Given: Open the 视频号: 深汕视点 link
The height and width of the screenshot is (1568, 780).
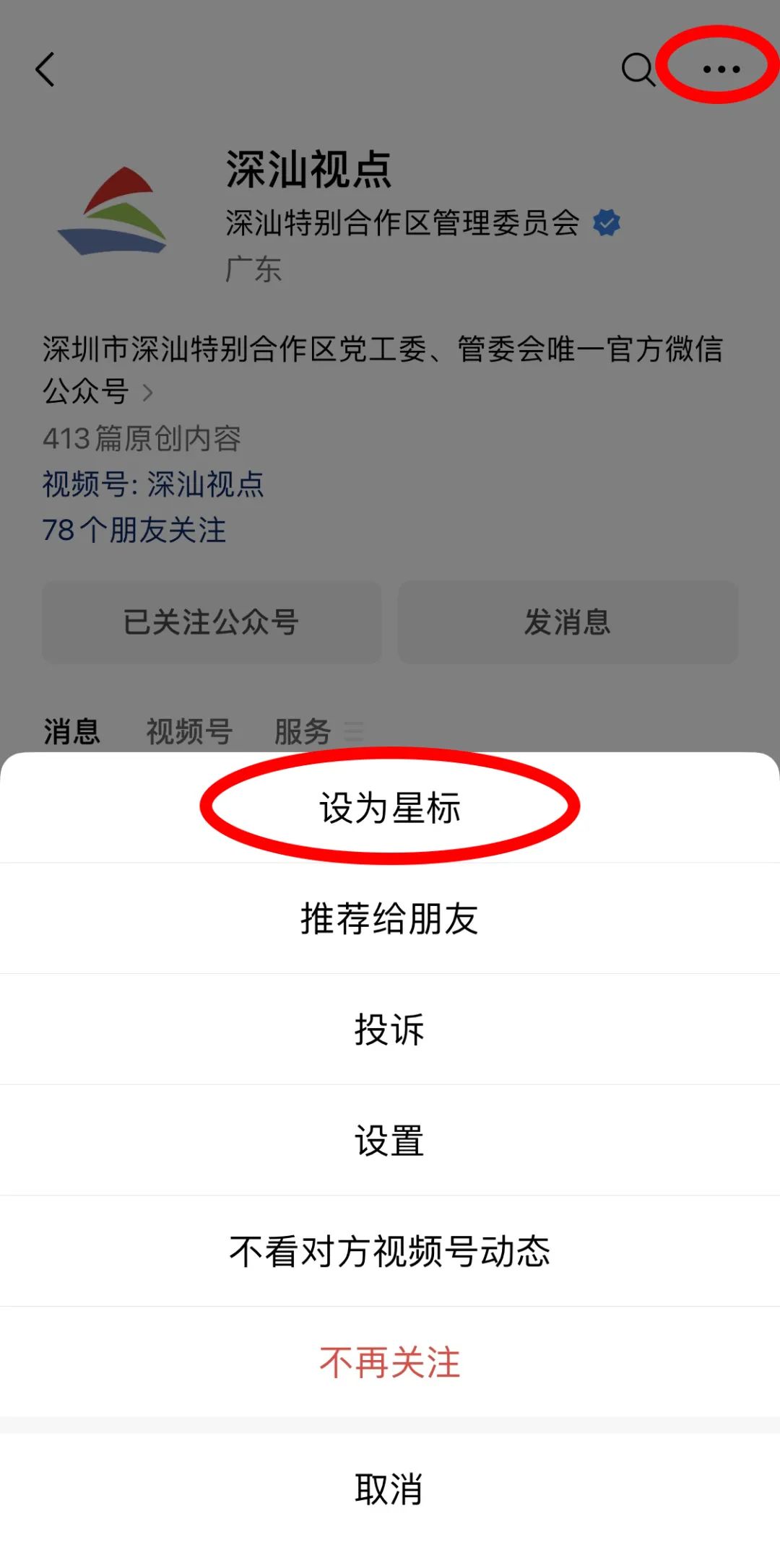Looking at the screenshot, I should click(153, 484).
